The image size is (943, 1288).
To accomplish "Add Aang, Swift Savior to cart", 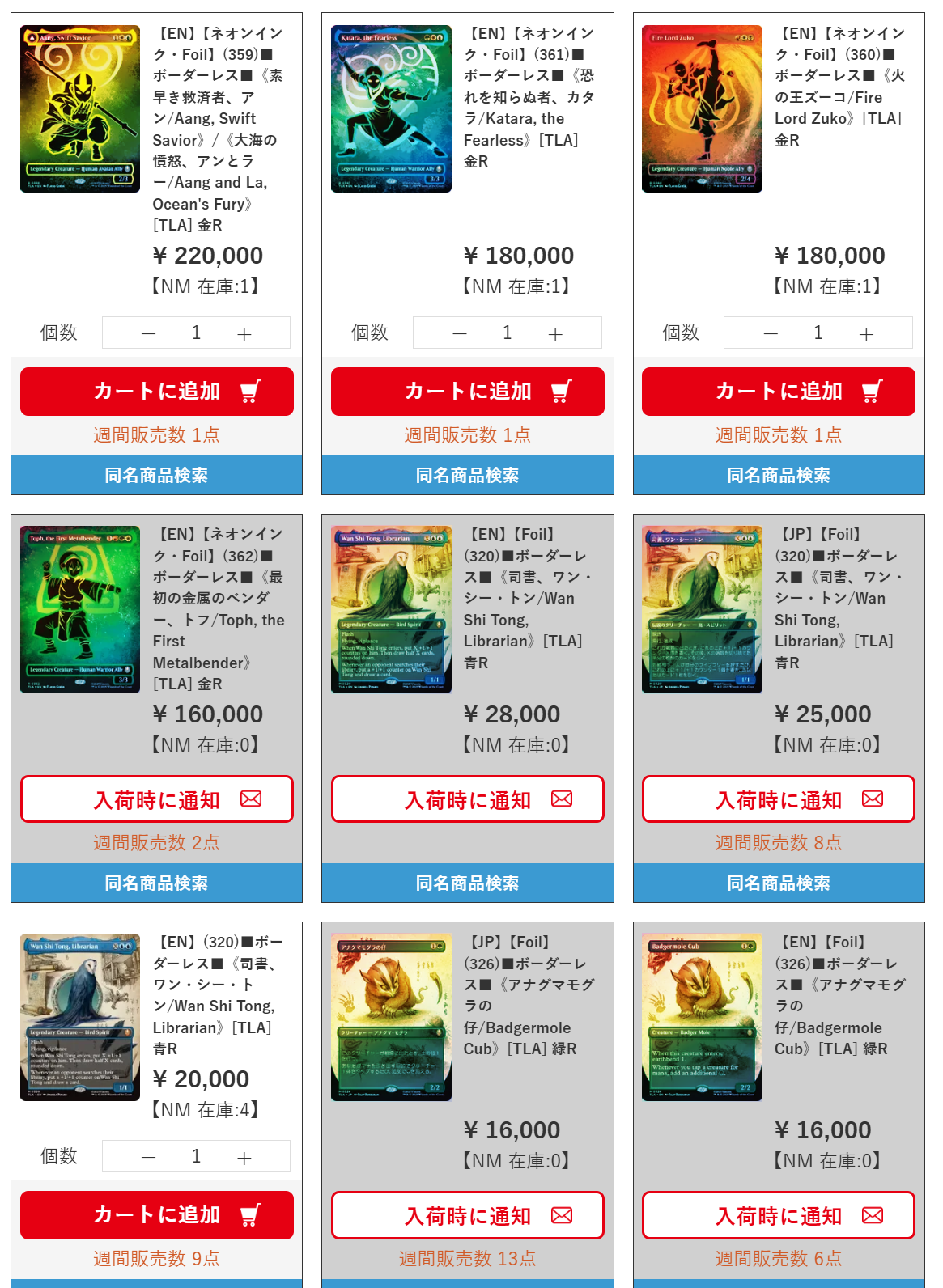I will (x=156, y=392).
